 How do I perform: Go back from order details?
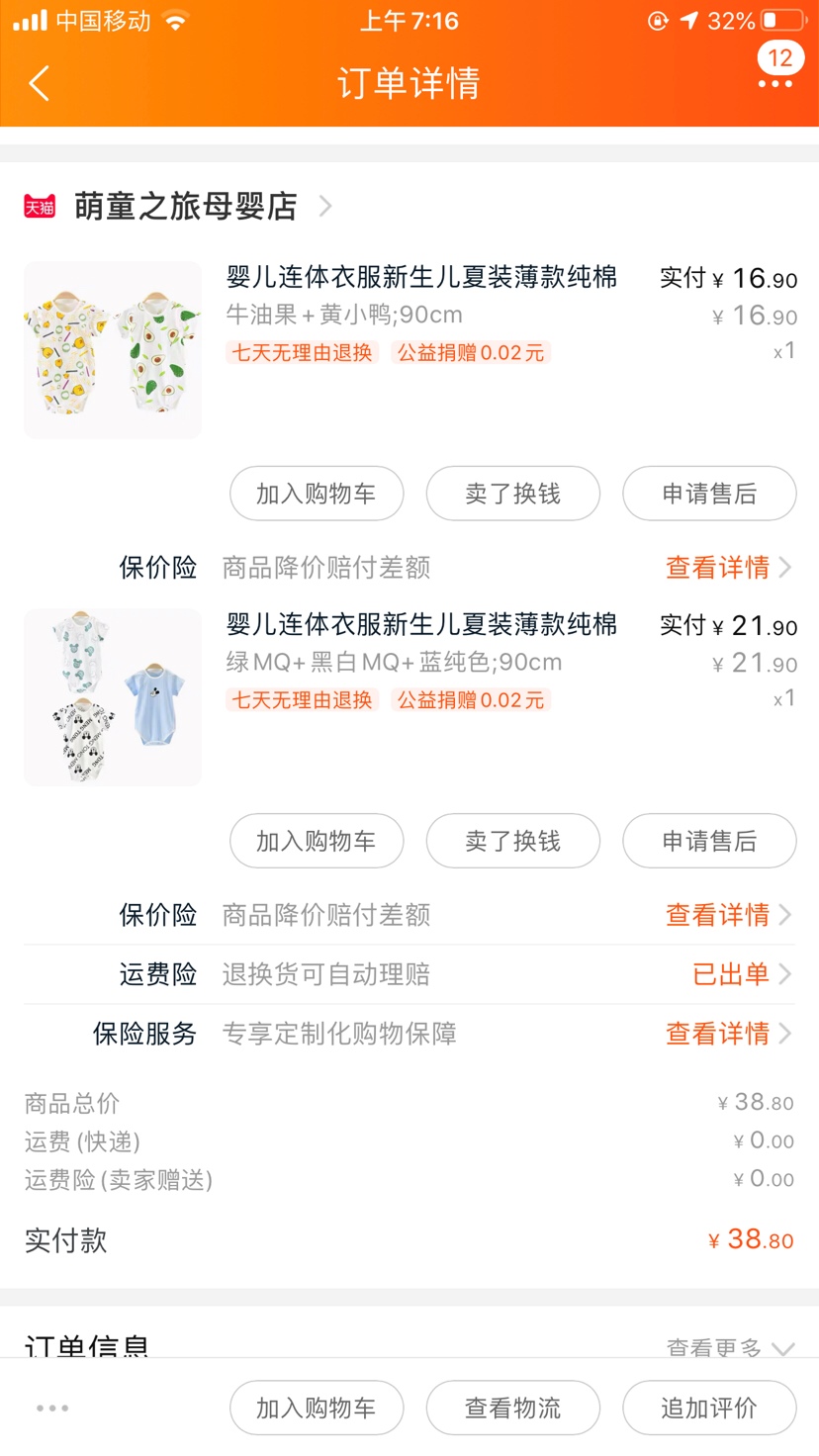tap(40, 84)
